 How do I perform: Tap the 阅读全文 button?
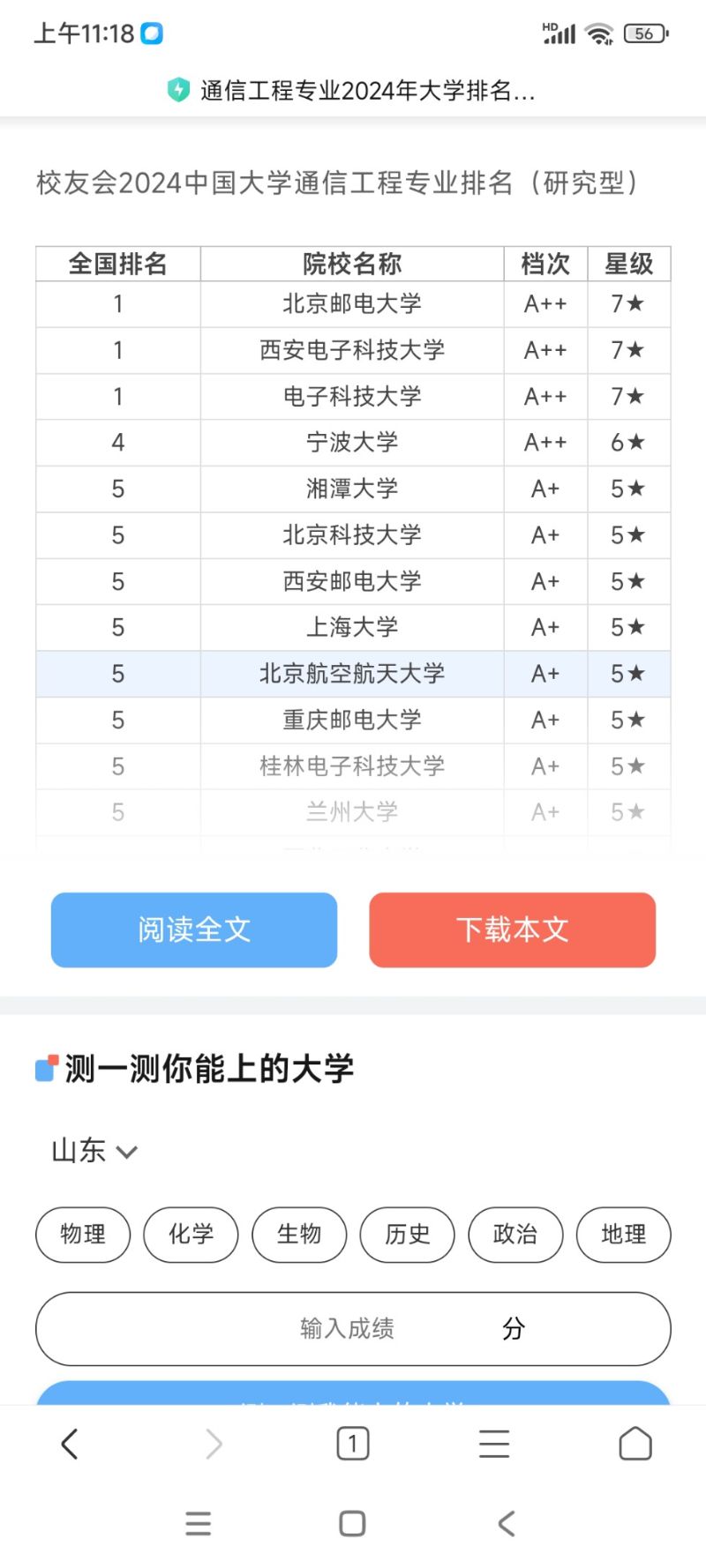[194, 930]
